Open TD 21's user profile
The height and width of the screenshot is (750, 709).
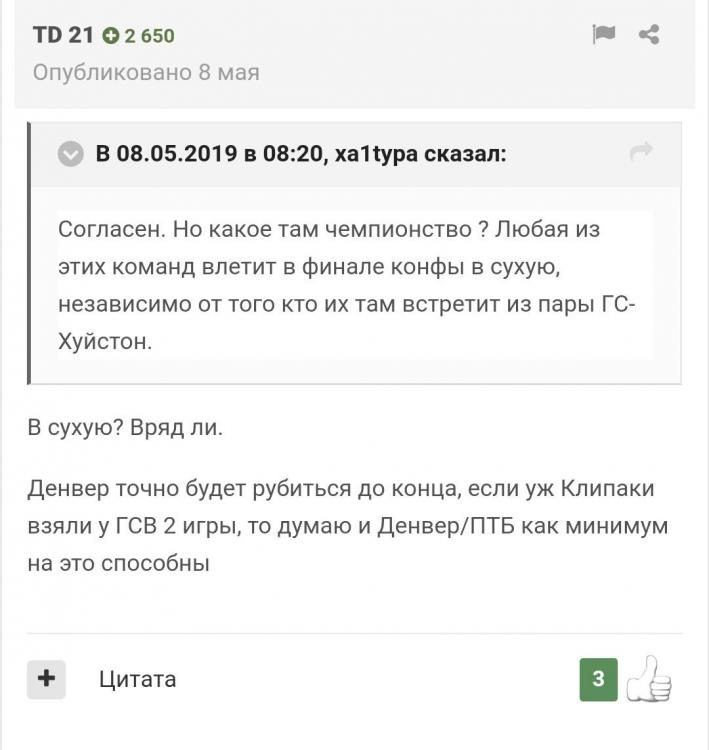[x=62, y=35]
